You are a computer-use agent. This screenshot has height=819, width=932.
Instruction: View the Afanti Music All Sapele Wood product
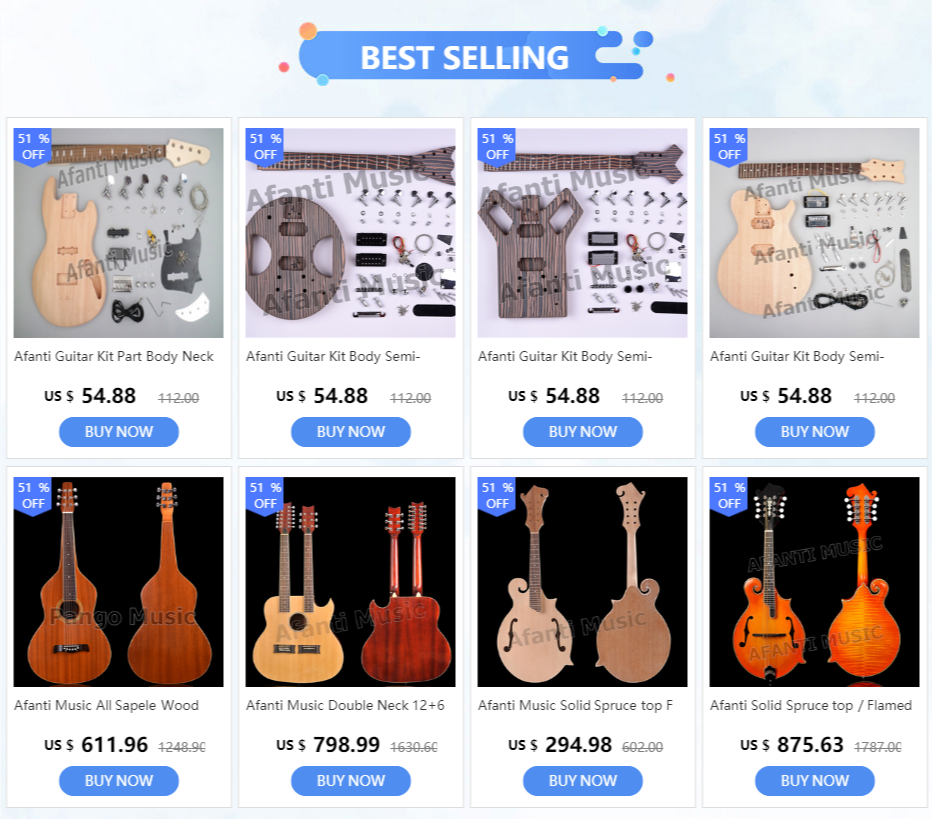[119, 582]
